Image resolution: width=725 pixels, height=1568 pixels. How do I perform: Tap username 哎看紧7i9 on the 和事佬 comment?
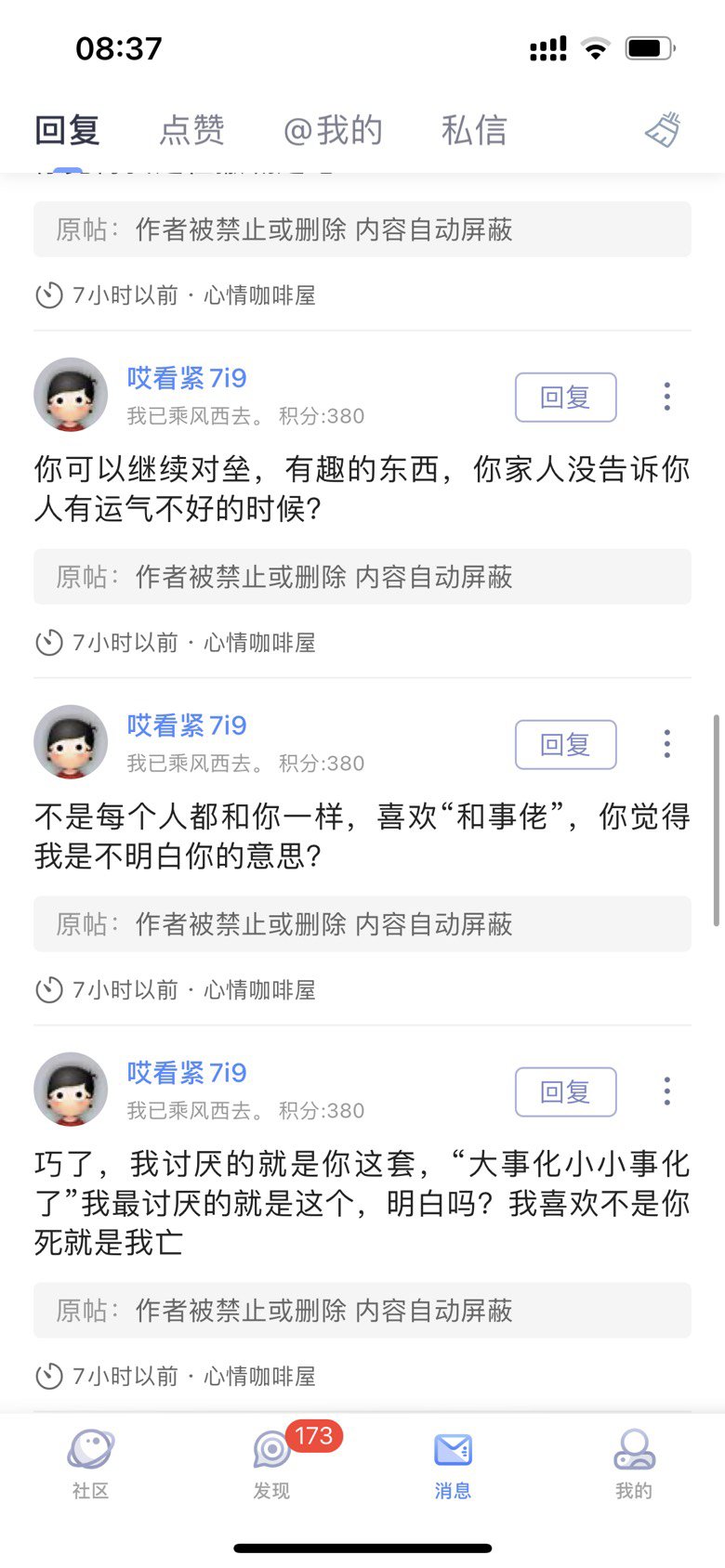tap(187, 725)
